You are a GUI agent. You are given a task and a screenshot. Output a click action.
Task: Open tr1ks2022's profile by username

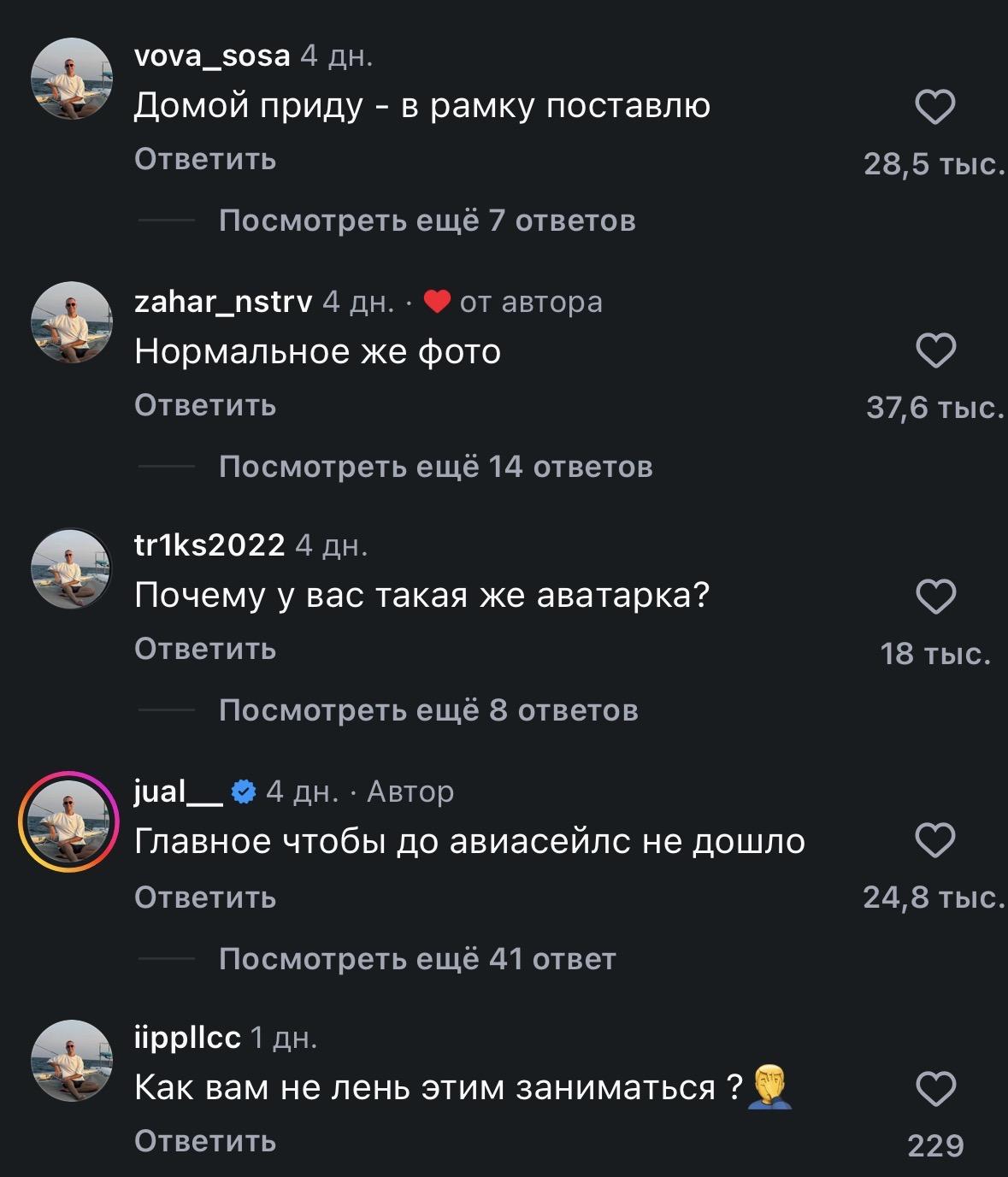pyautogui.click(x=209, y=545)
